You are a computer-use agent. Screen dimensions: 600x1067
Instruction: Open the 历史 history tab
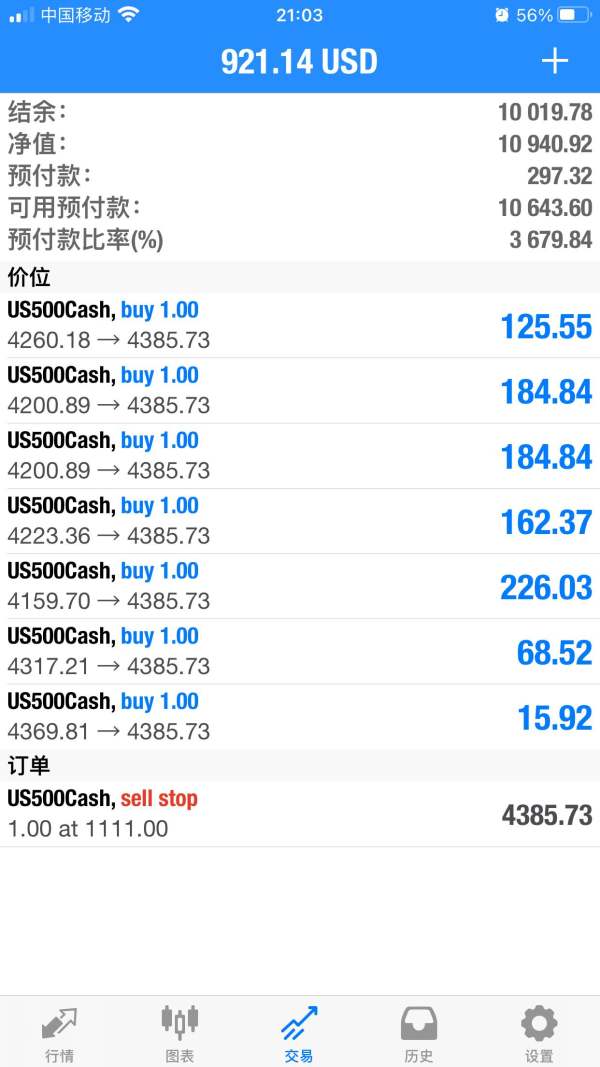click(x=419, y=1033)
